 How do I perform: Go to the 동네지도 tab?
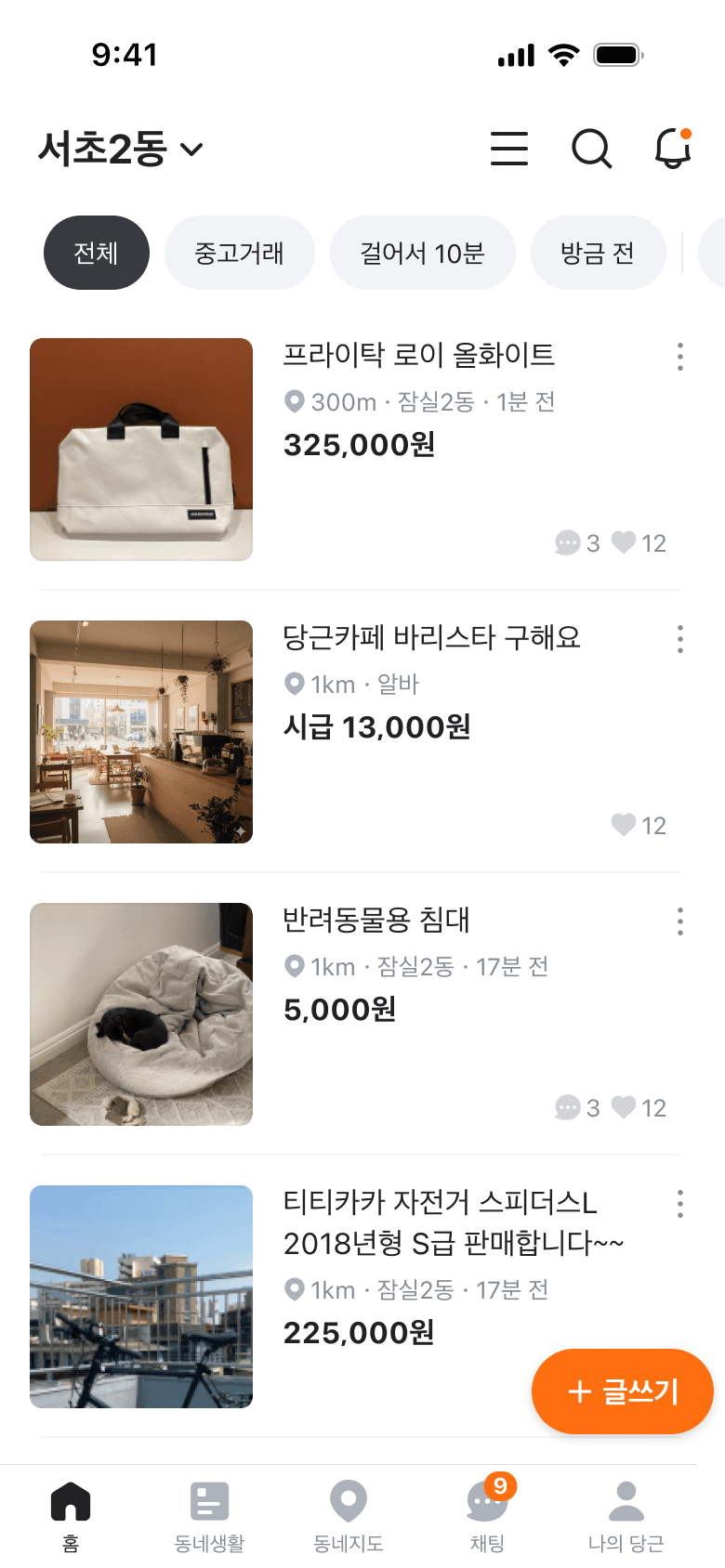pyautogui.click(x=349, y=1514)
